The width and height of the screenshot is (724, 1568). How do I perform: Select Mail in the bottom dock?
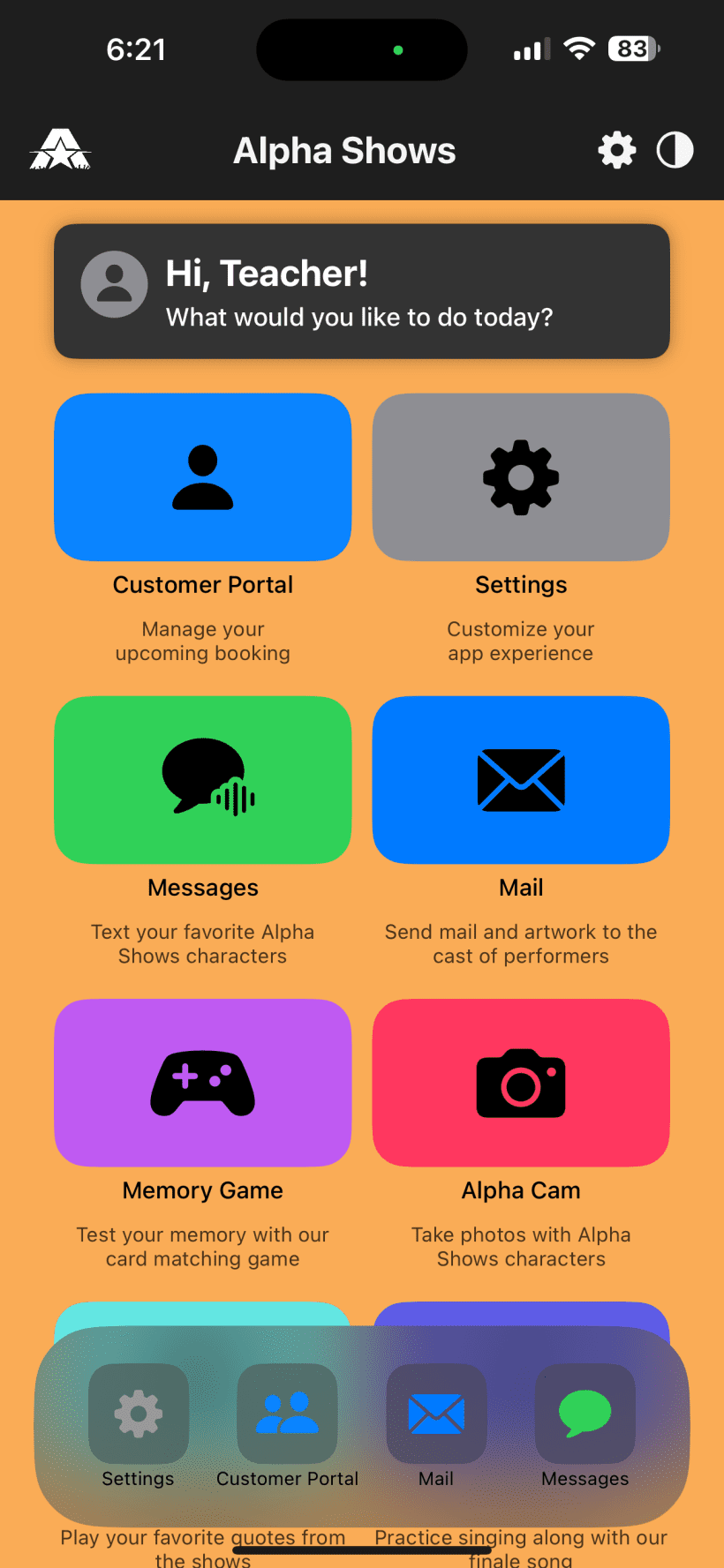pyautogui.click(x=436, y=1414)
